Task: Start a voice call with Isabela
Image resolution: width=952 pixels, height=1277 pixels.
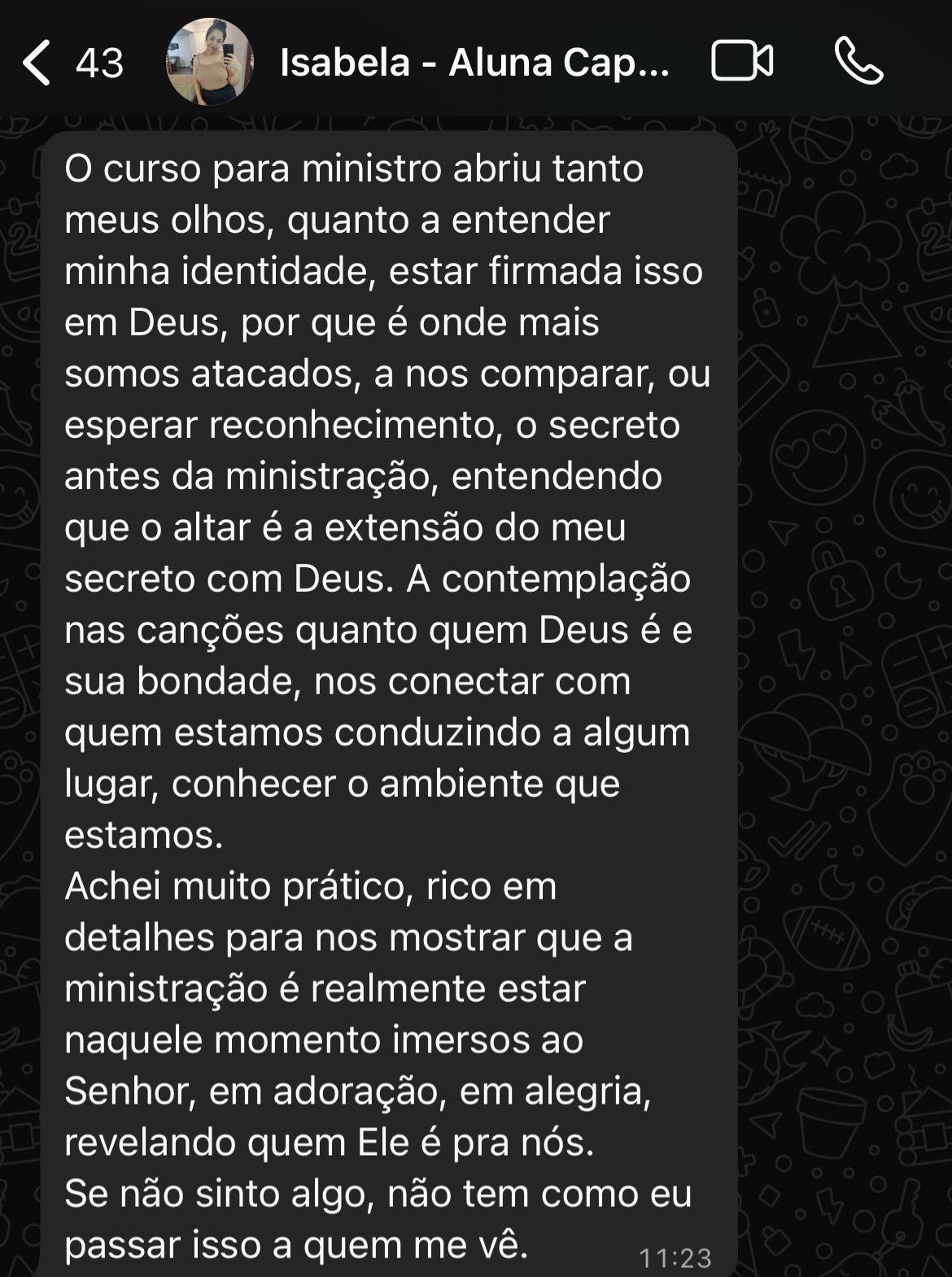Action: tap(858, 62)
